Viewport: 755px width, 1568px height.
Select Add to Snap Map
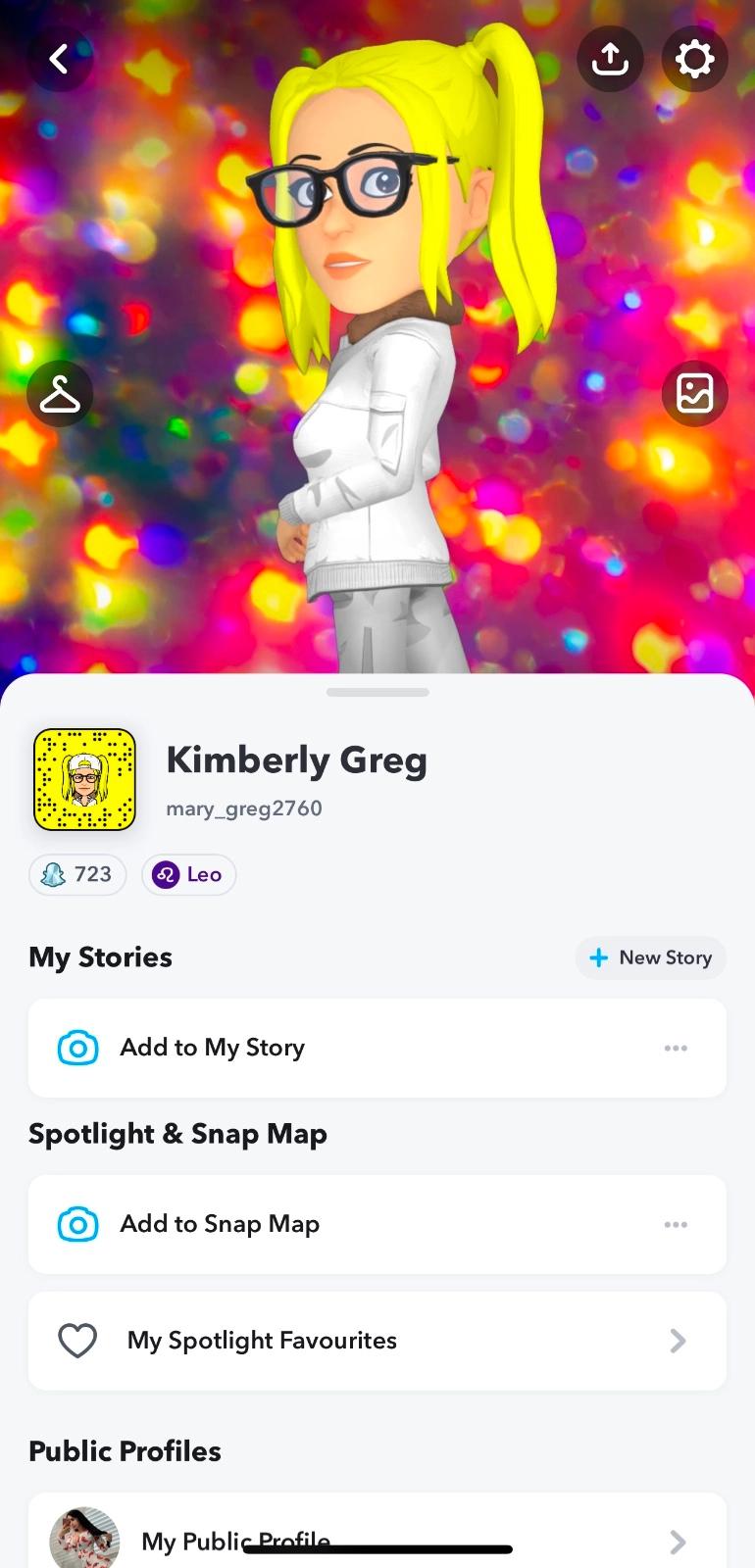click(x=220, y=1224)
